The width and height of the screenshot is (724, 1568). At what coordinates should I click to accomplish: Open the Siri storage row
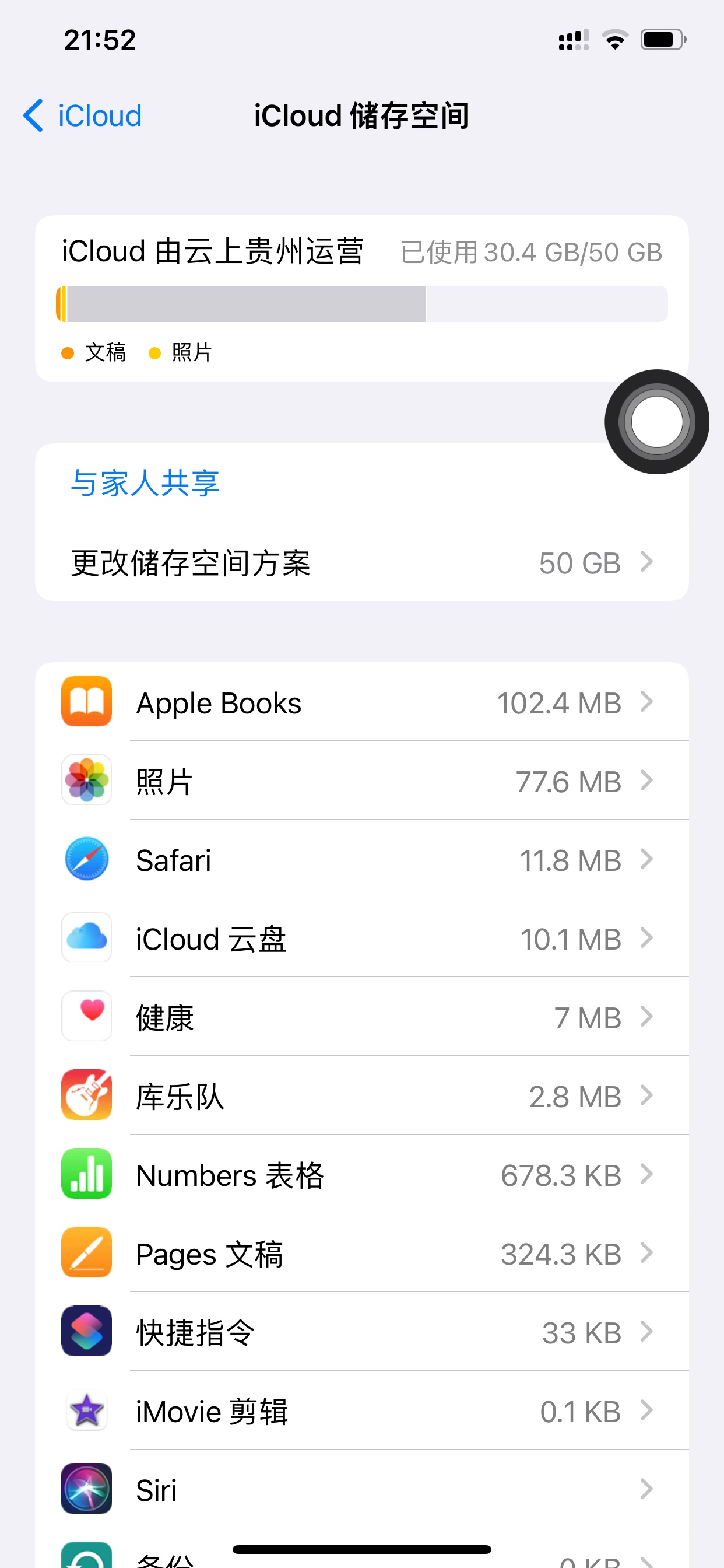[361, 1489]
